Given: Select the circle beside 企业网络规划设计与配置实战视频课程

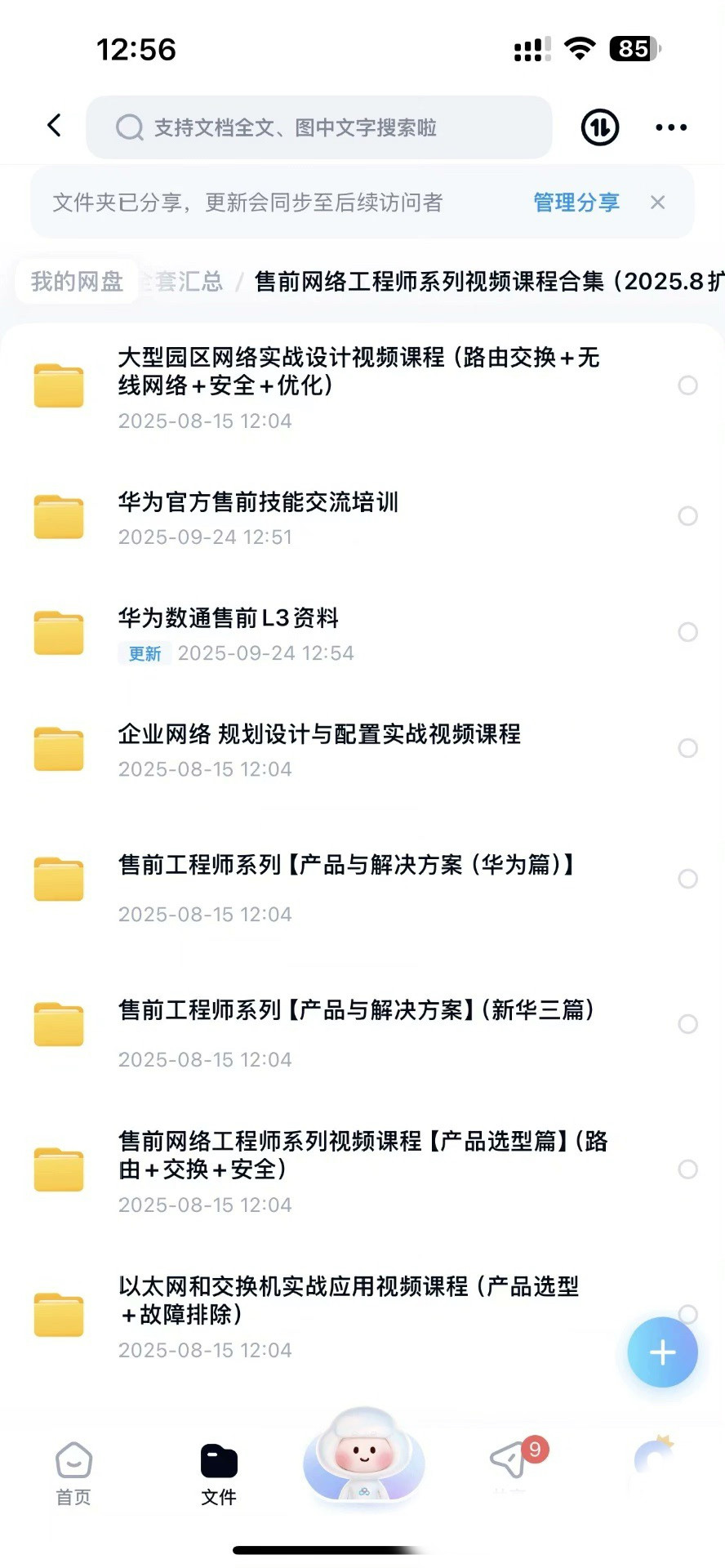Looking at the screenshot, I should coord(688,748).
